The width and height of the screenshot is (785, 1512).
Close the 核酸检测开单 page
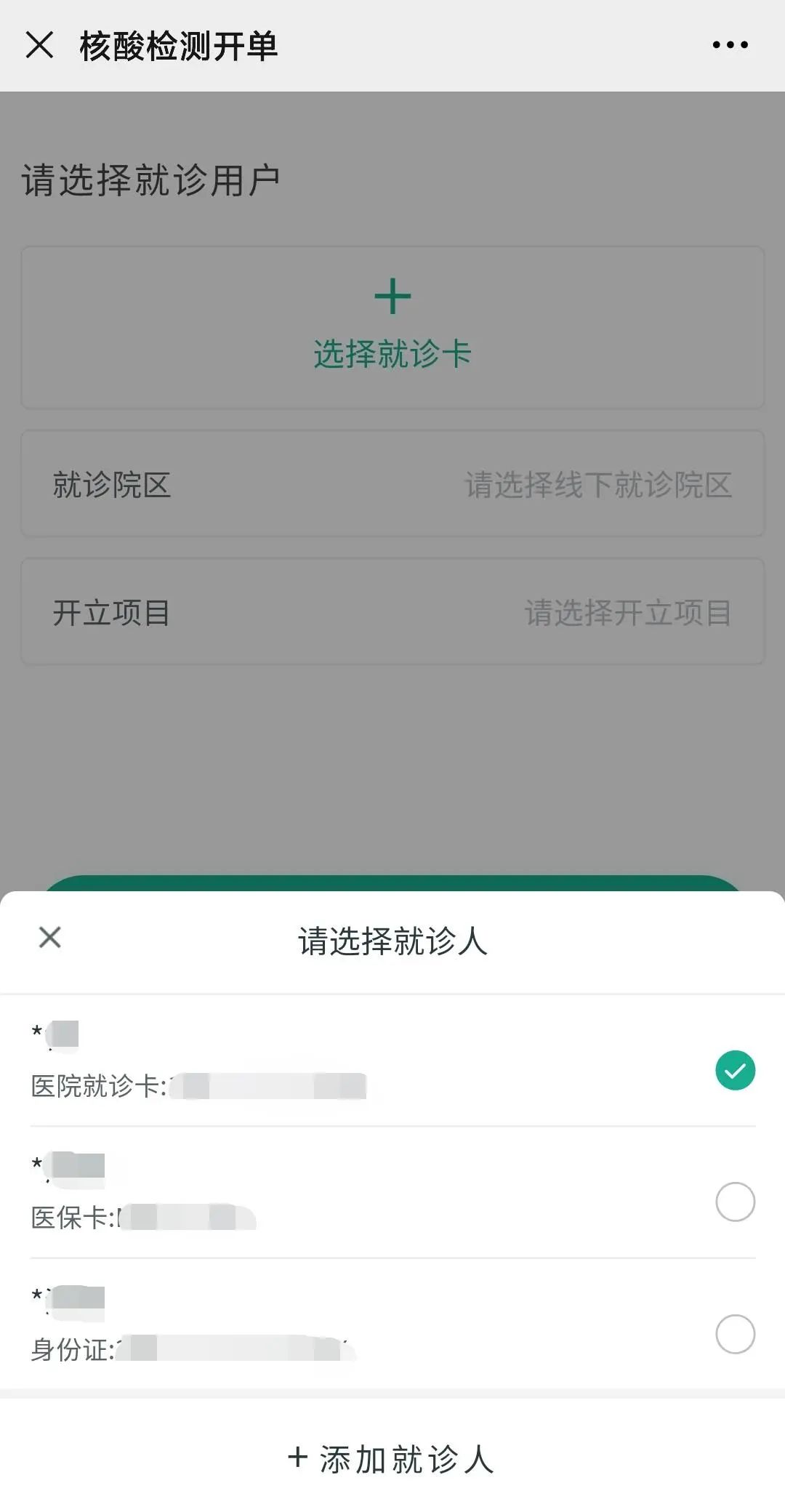(39, 45)
